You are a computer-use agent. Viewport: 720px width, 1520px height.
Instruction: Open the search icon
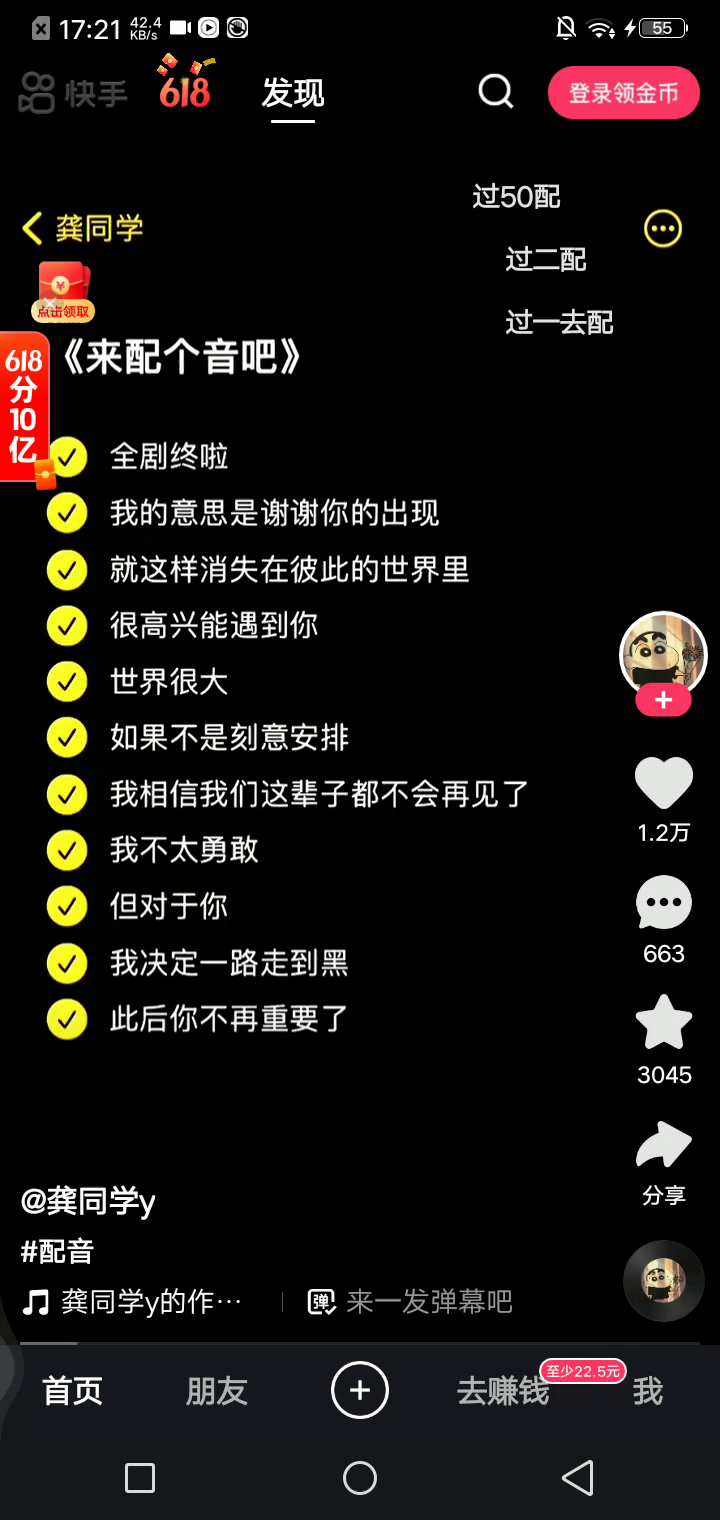(495, 92)
